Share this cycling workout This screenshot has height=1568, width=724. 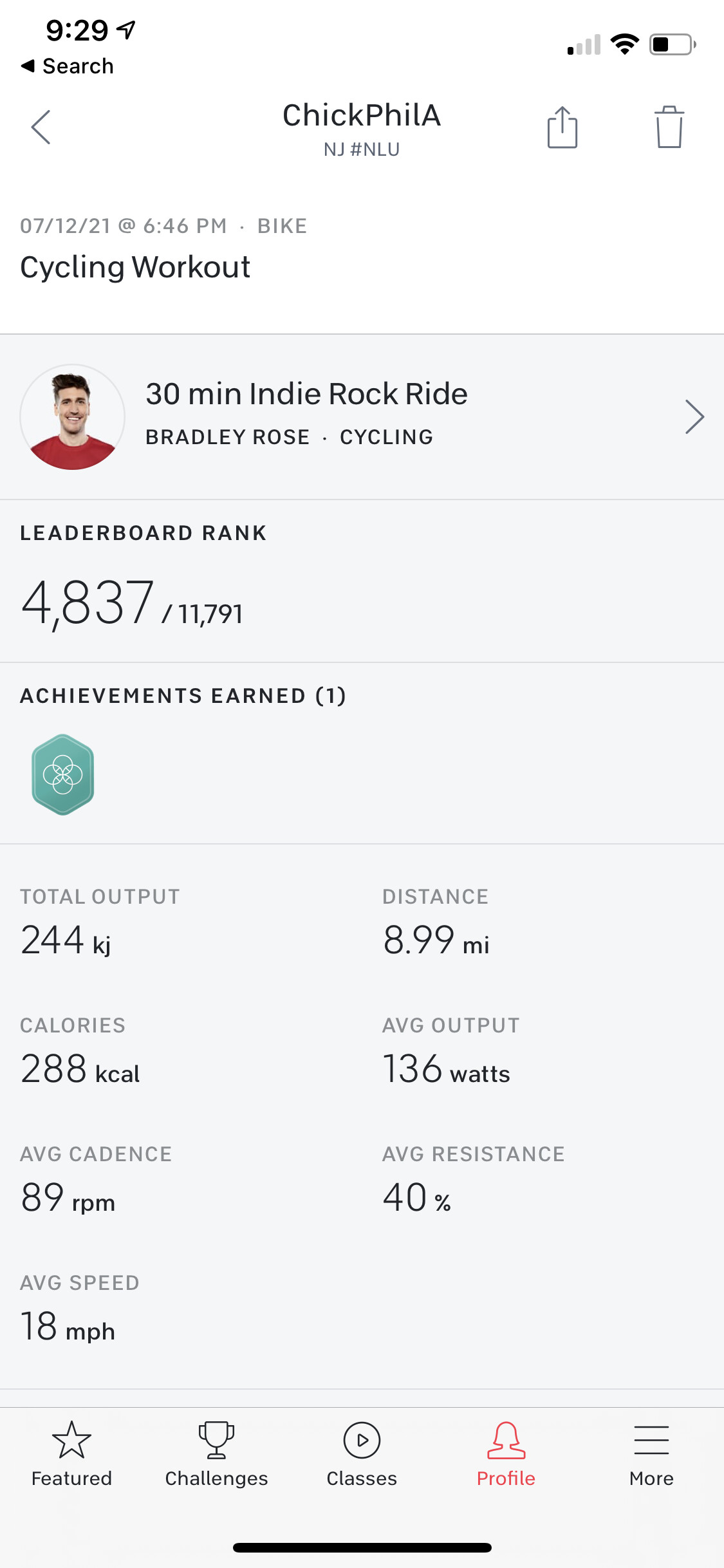coord(562,127)
